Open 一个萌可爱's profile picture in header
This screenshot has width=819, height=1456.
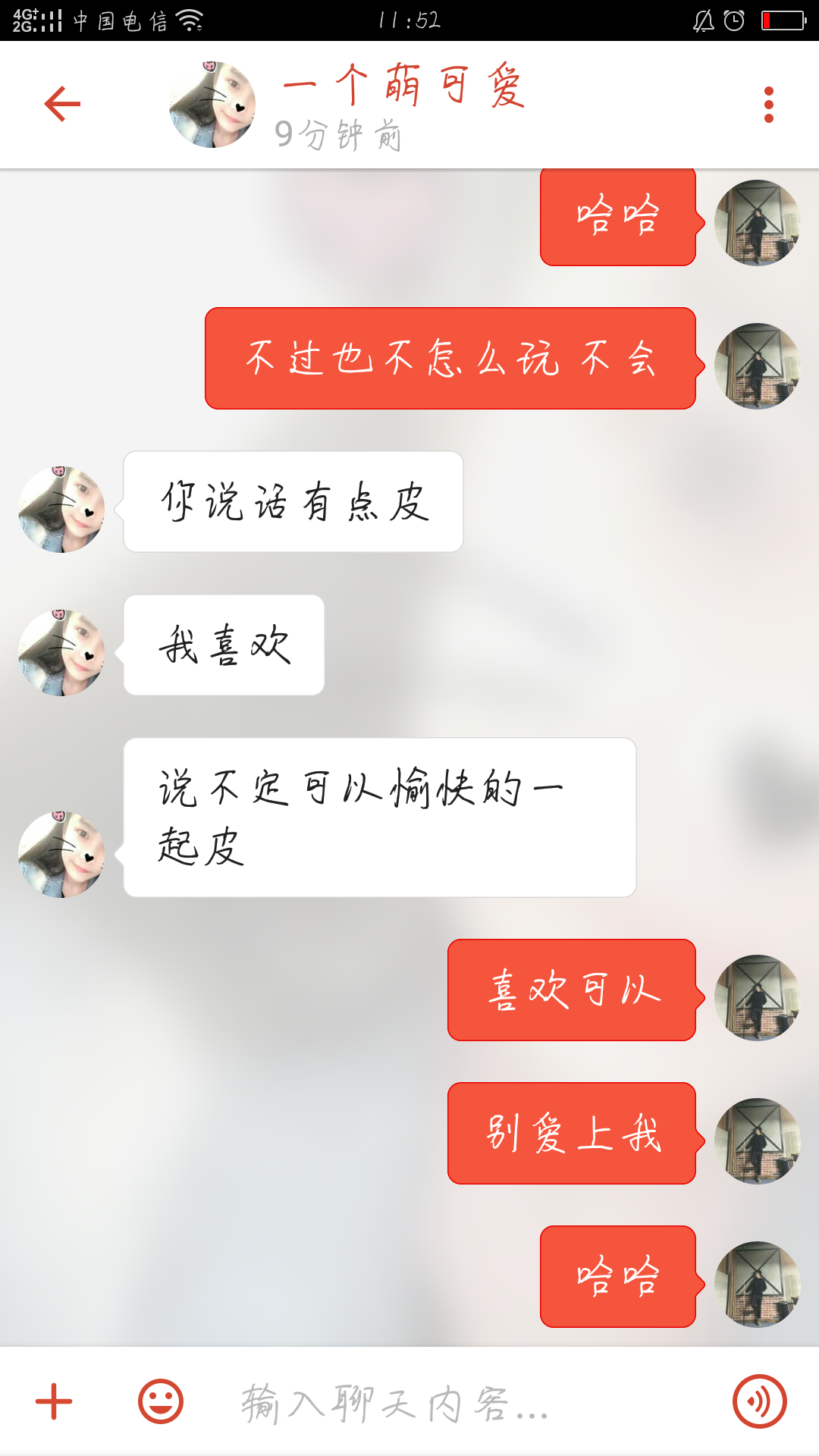tap(212, 105)
